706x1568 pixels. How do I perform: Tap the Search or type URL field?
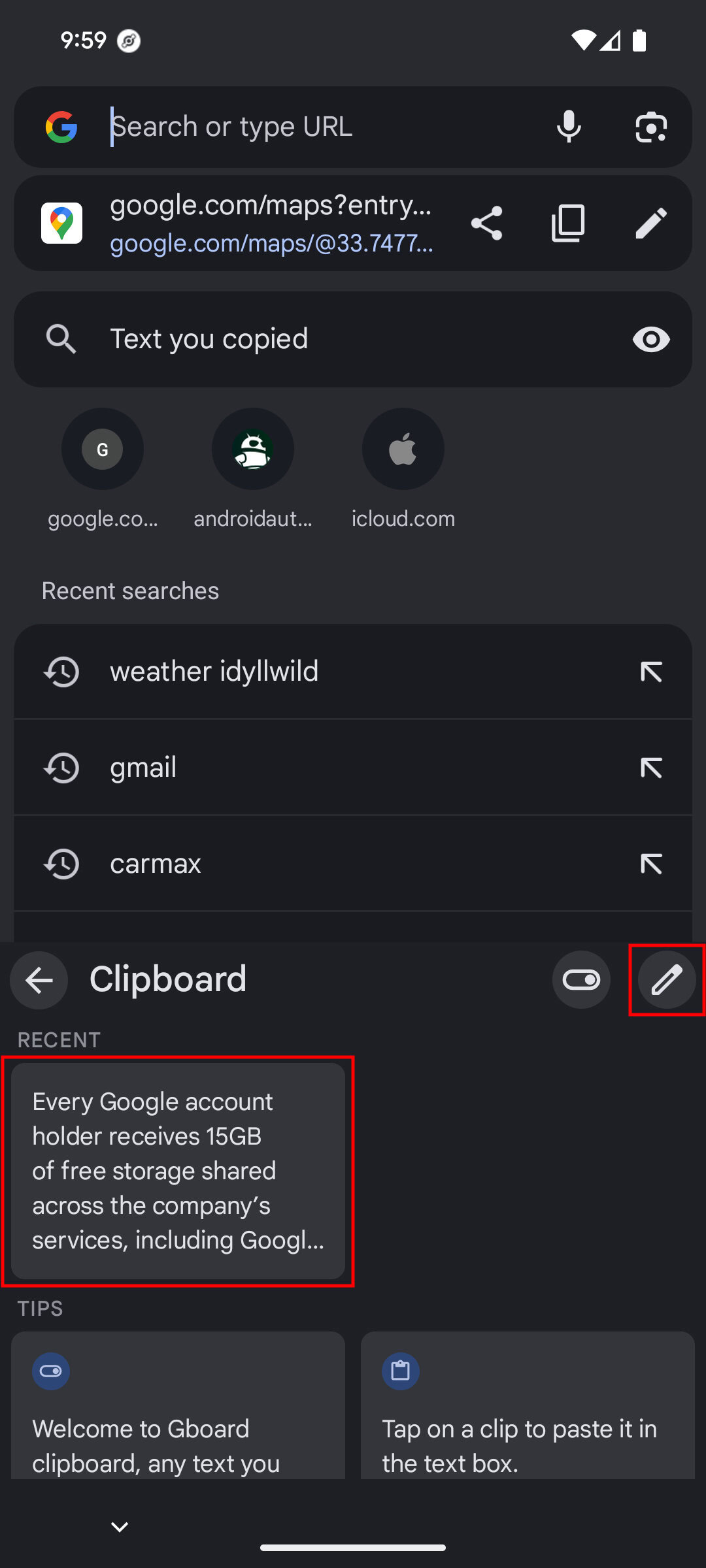click(314, 127)
